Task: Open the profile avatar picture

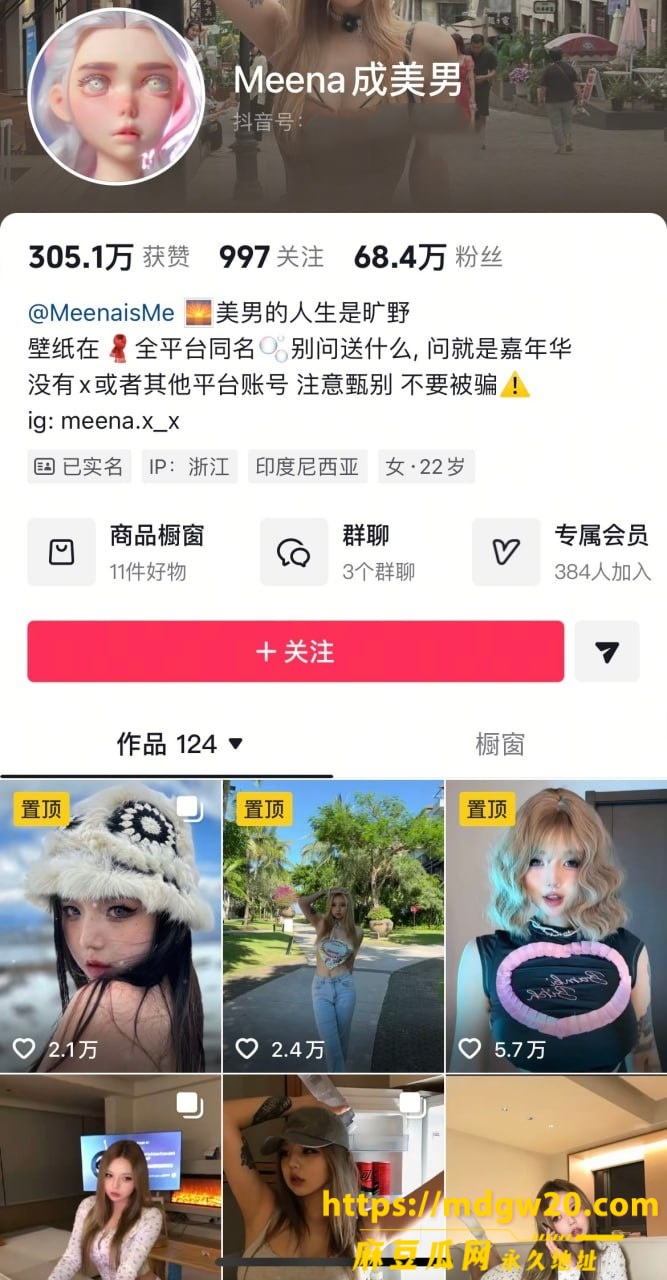Action: click(116, 97)
